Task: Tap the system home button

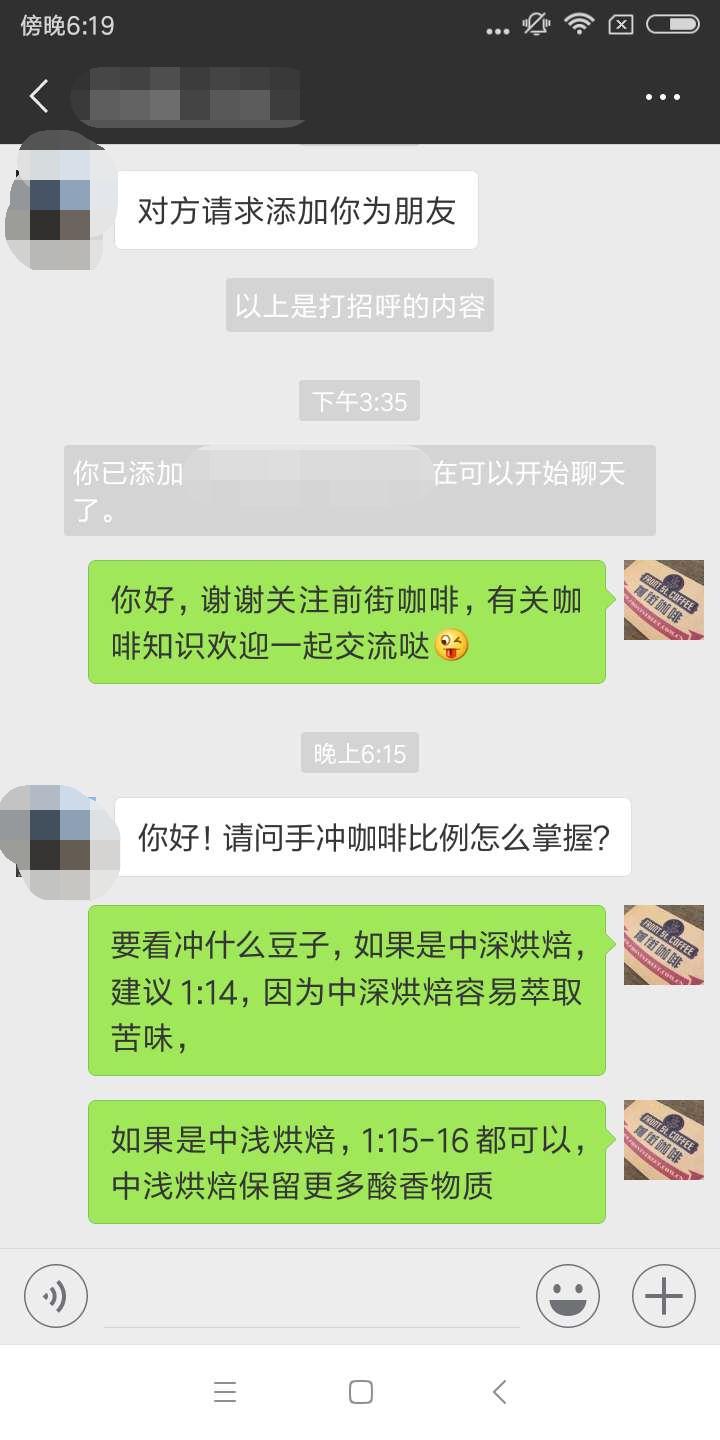Action: [360, 1392]
